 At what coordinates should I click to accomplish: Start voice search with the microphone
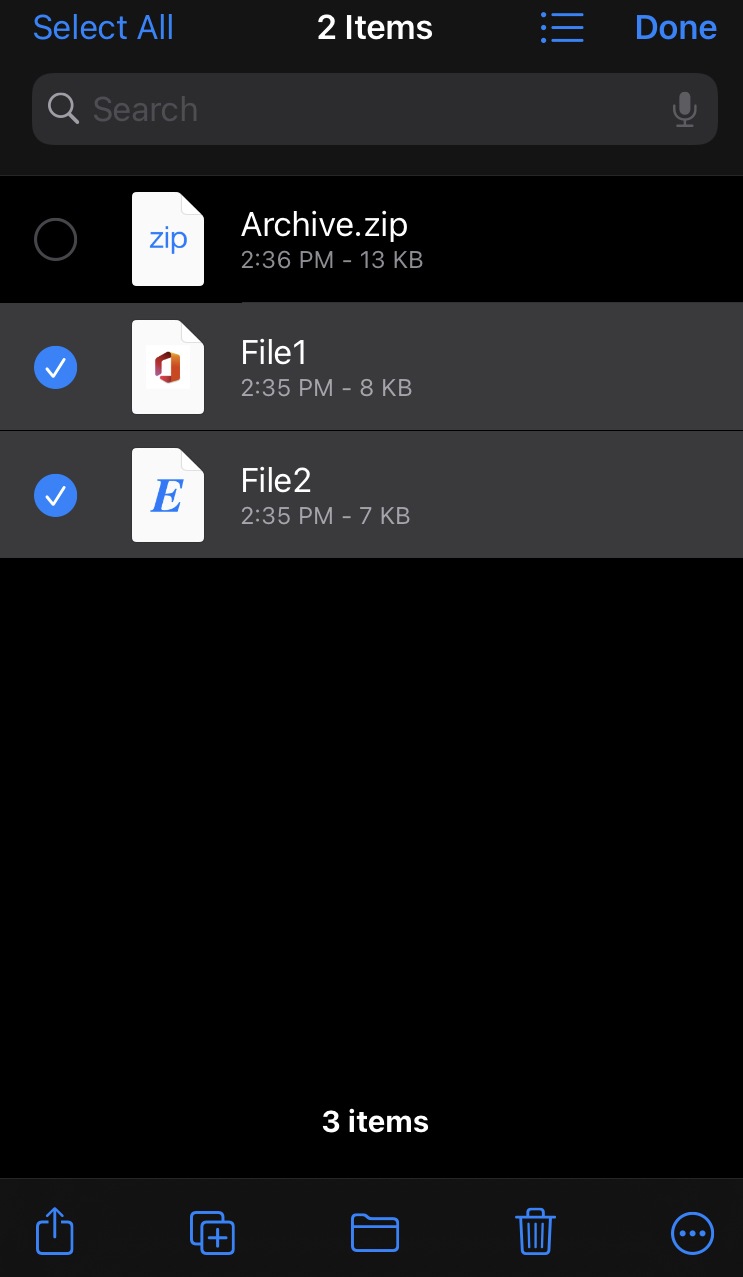click(x=684, y=109)
